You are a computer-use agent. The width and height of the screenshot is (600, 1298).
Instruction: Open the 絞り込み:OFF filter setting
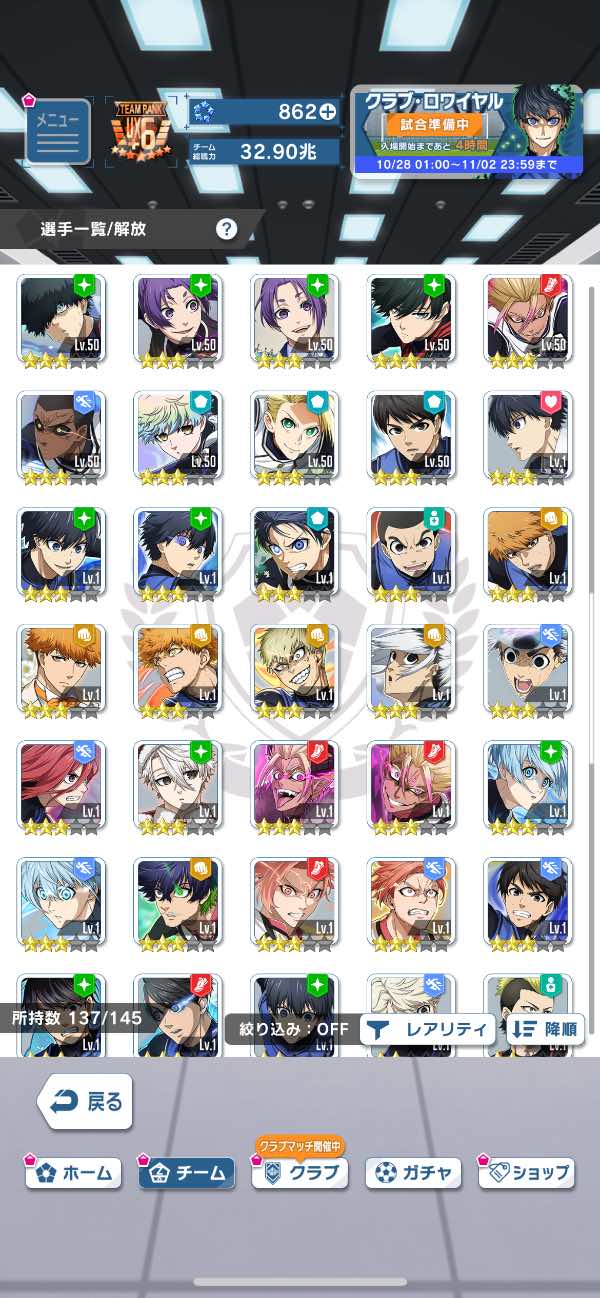click(290, 1029)
